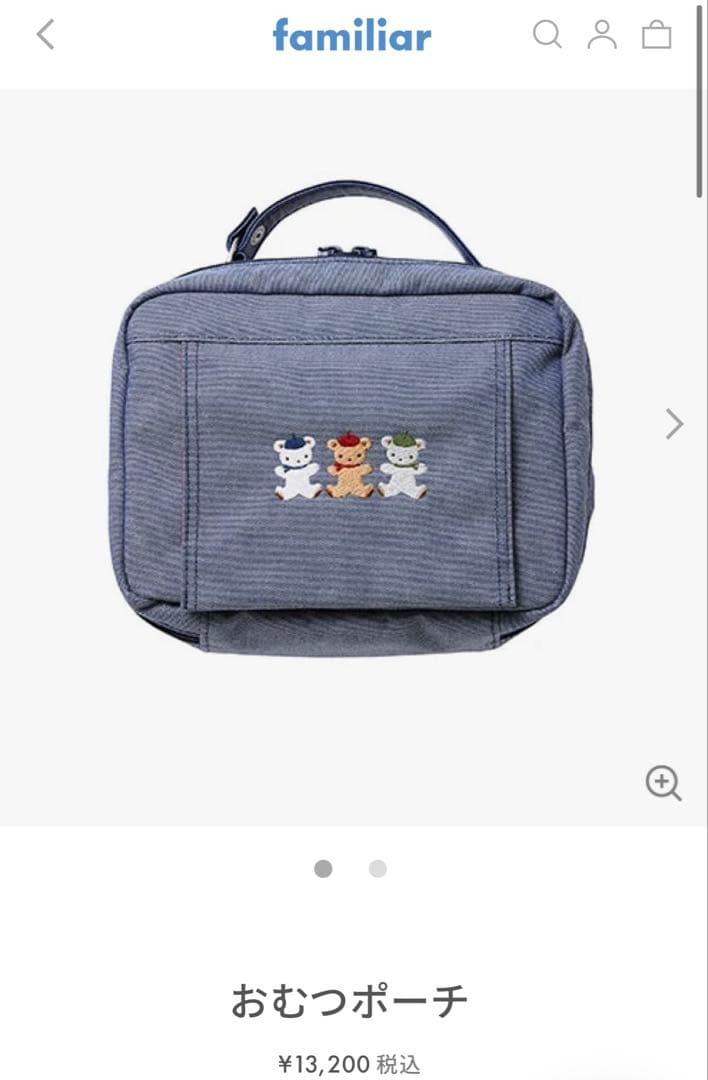Select the second image indicator dot
708x1080 pixels.
377,869
